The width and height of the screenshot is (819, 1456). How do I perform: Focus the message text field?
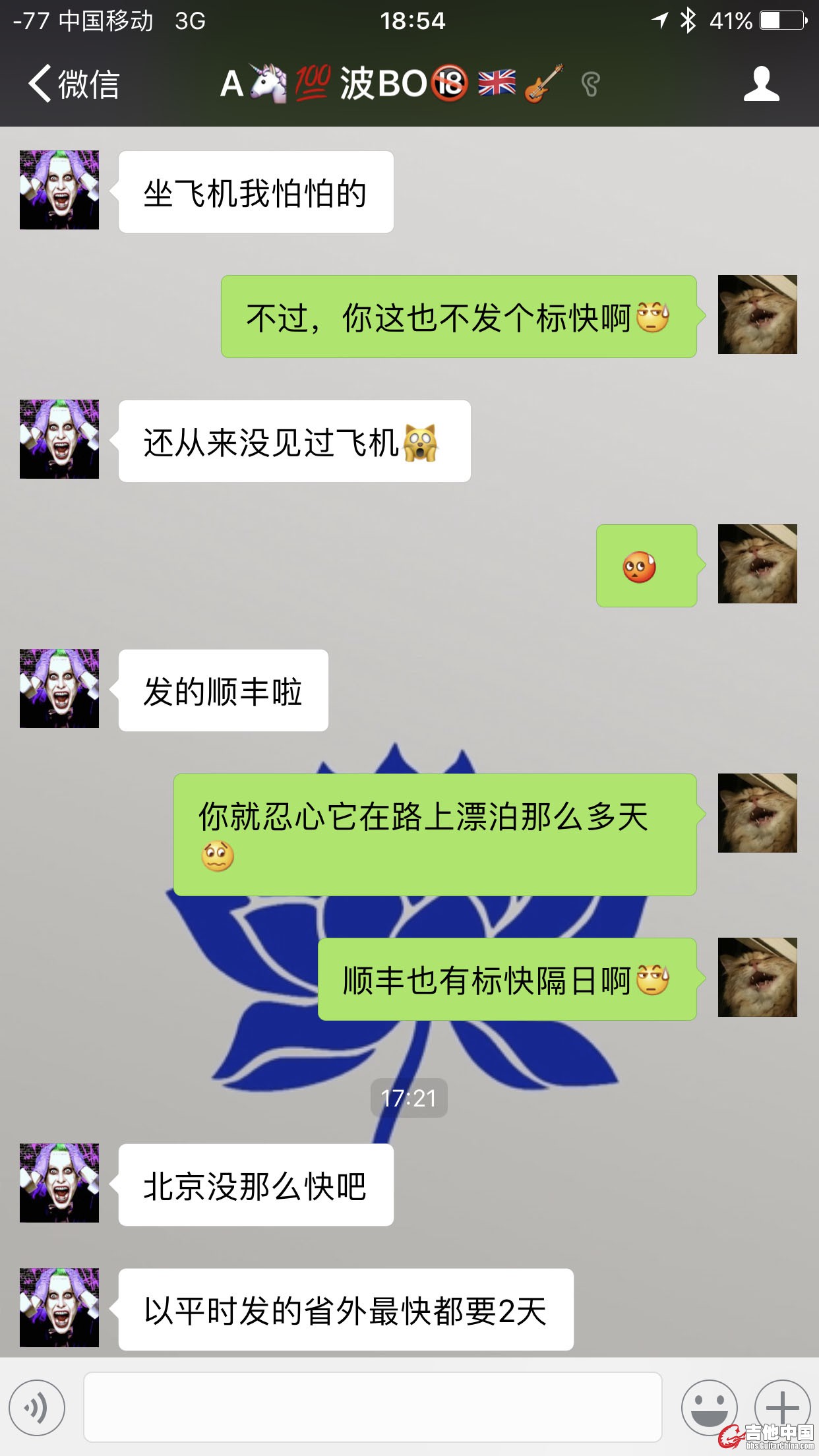[373, 1407]
